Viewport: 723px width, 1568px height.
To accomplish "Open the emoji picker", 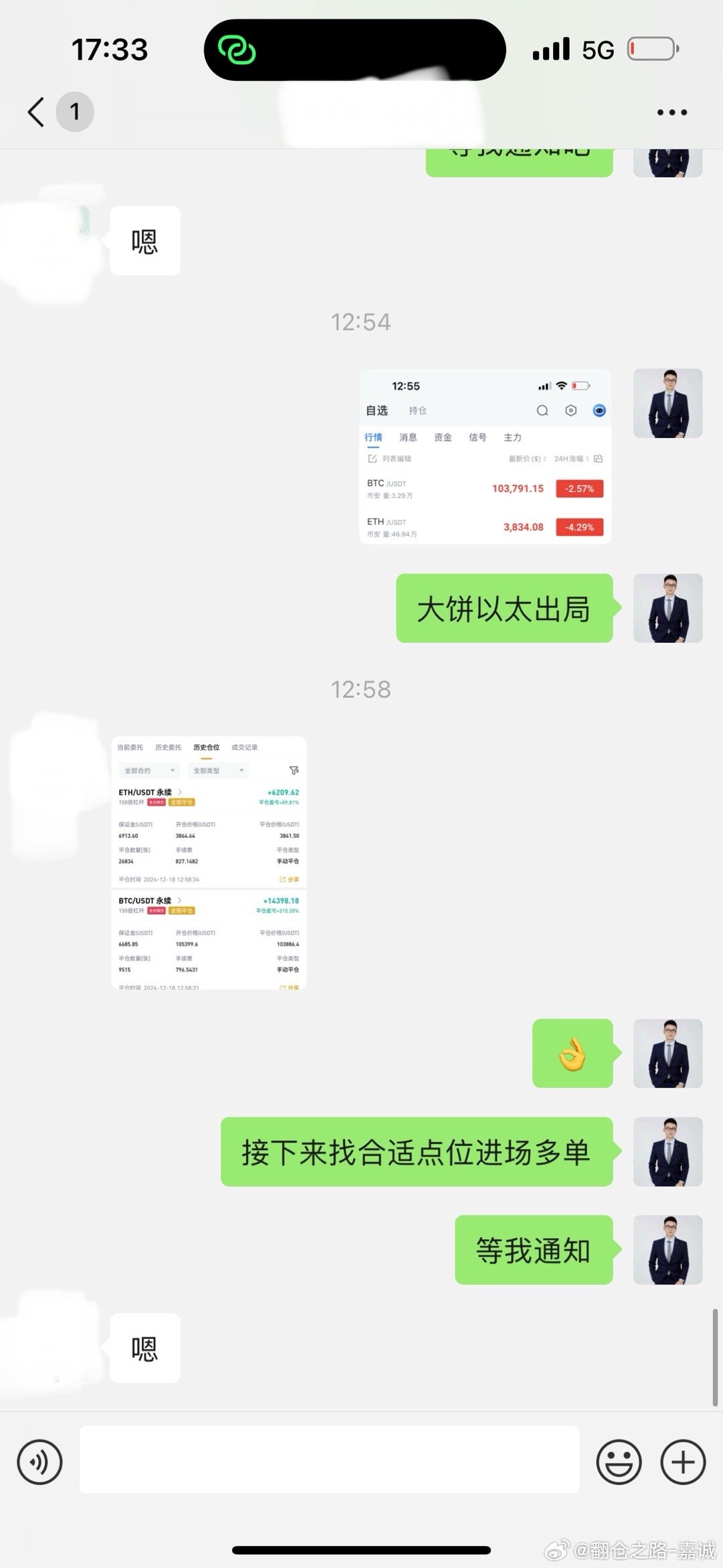I will pyautogui.click(x=619, y=1462).
